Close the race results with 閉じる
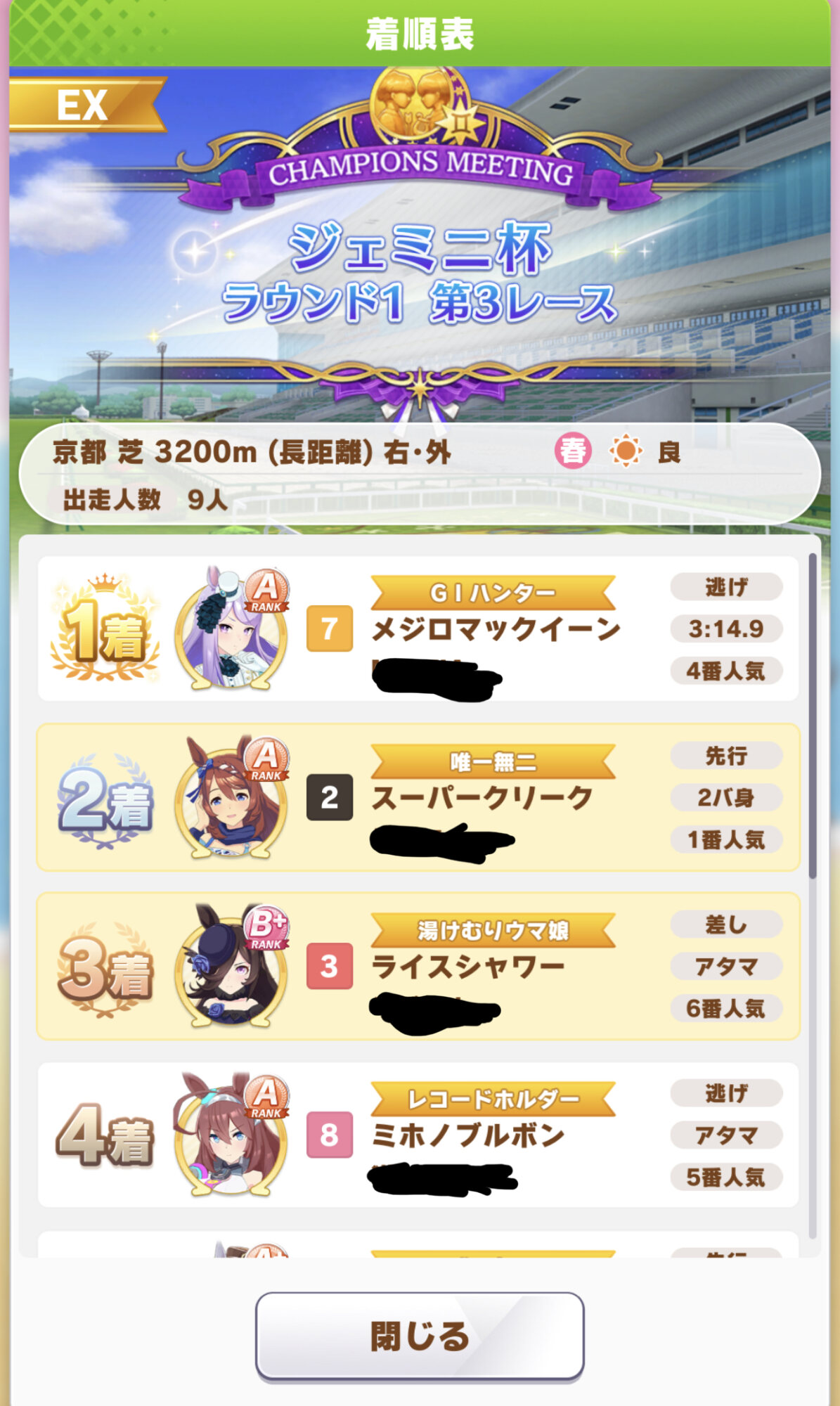Viewport: 840px width, 1406px height. [420, 1336]
